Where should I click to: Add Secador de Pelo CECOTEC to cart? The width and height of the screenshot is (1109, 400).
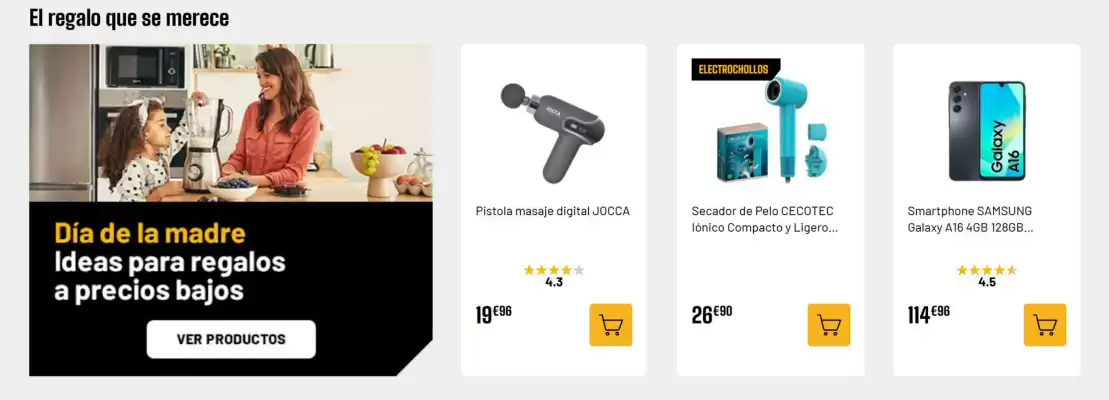[x=828, y=325]
